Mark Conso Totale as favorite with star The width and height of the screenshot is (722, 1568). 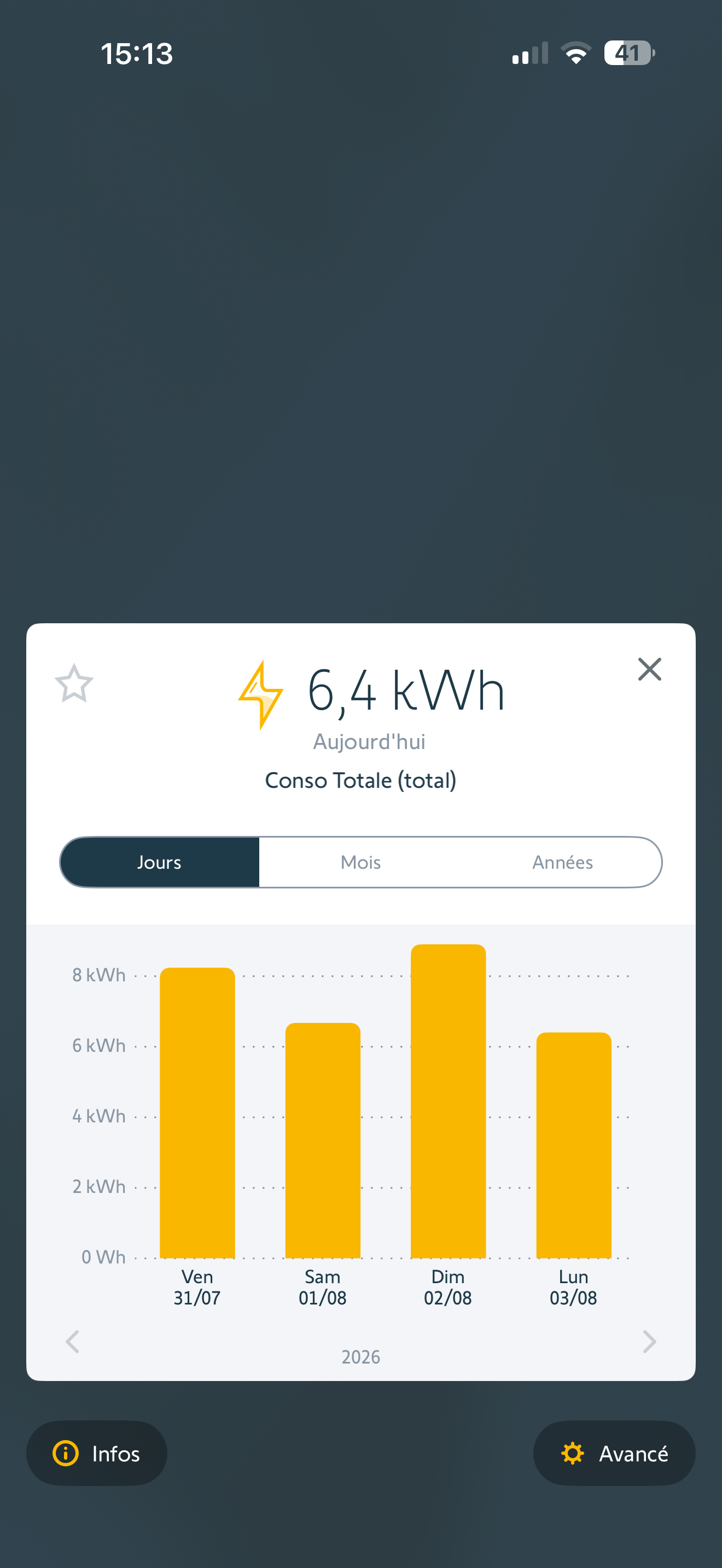point(74,683)
